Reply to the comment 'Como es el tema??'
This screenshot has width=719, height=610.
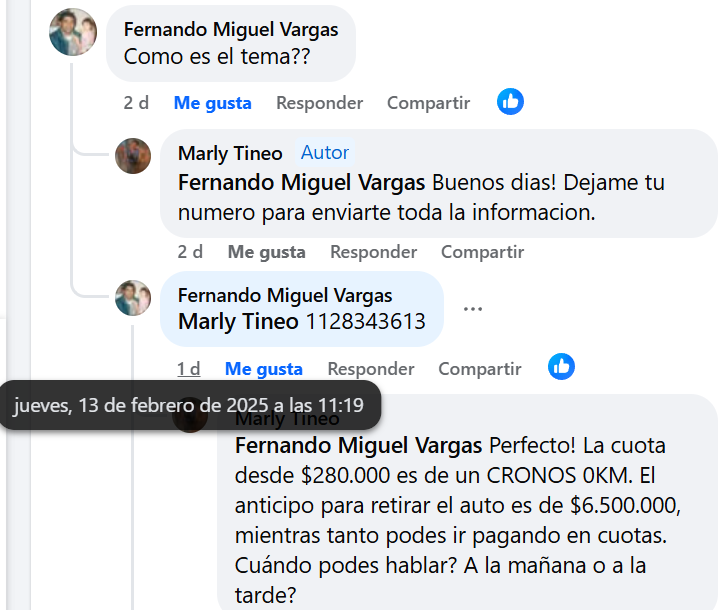(x=319, y=103)
